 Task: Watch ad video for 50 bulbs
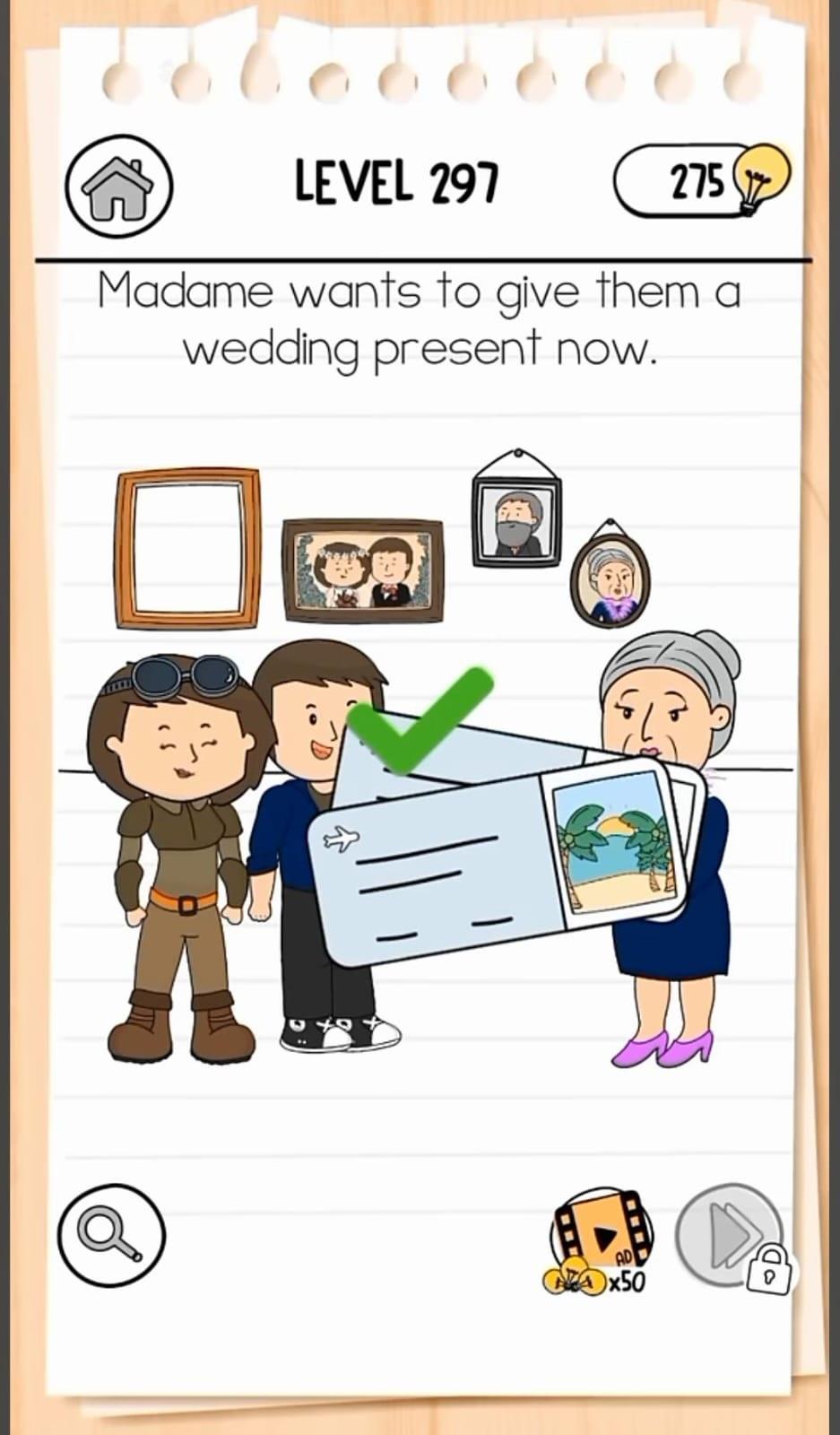(x=599, y=1241)
